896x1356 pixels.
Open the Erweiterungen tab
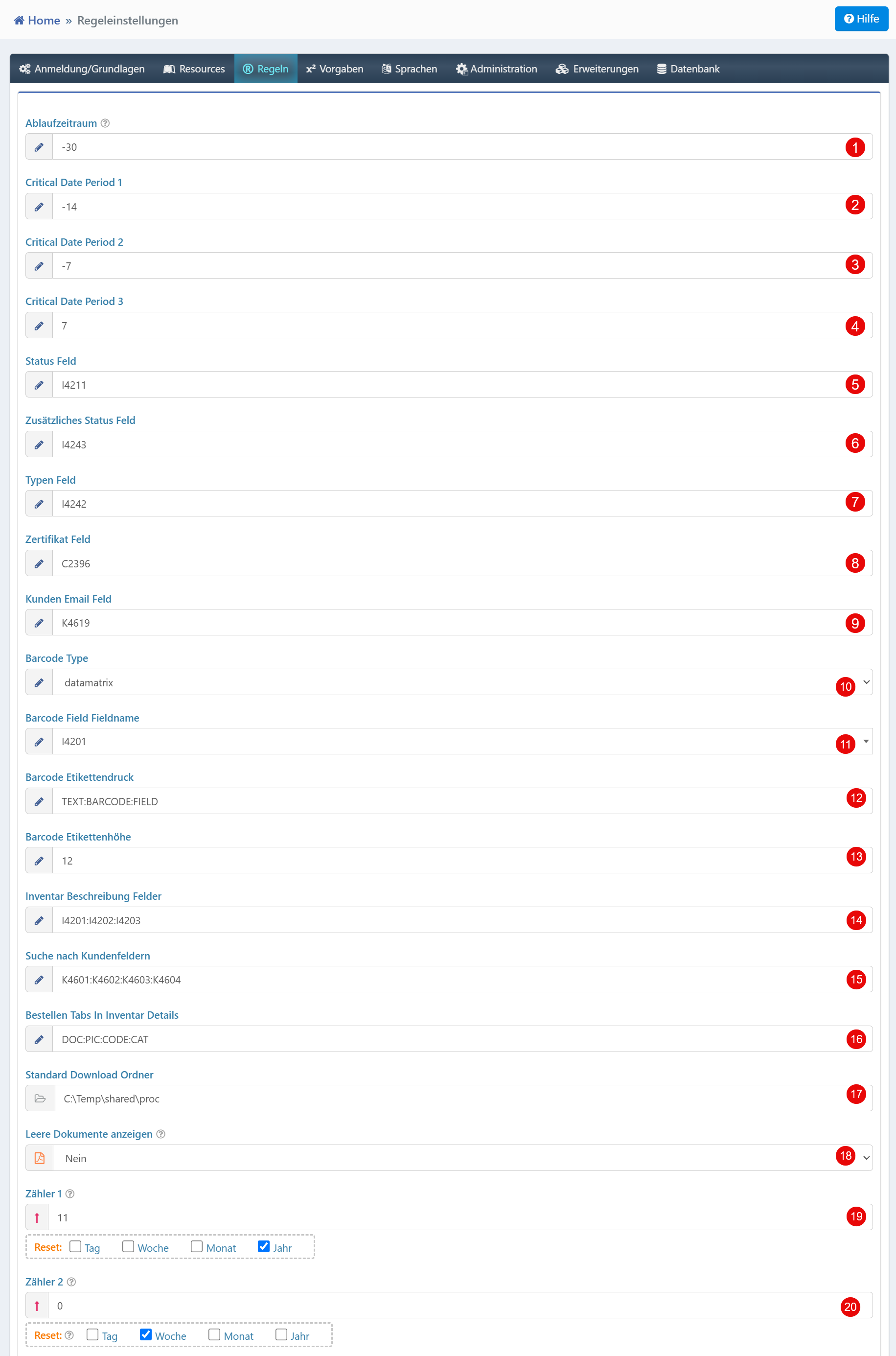pos(597,69)
